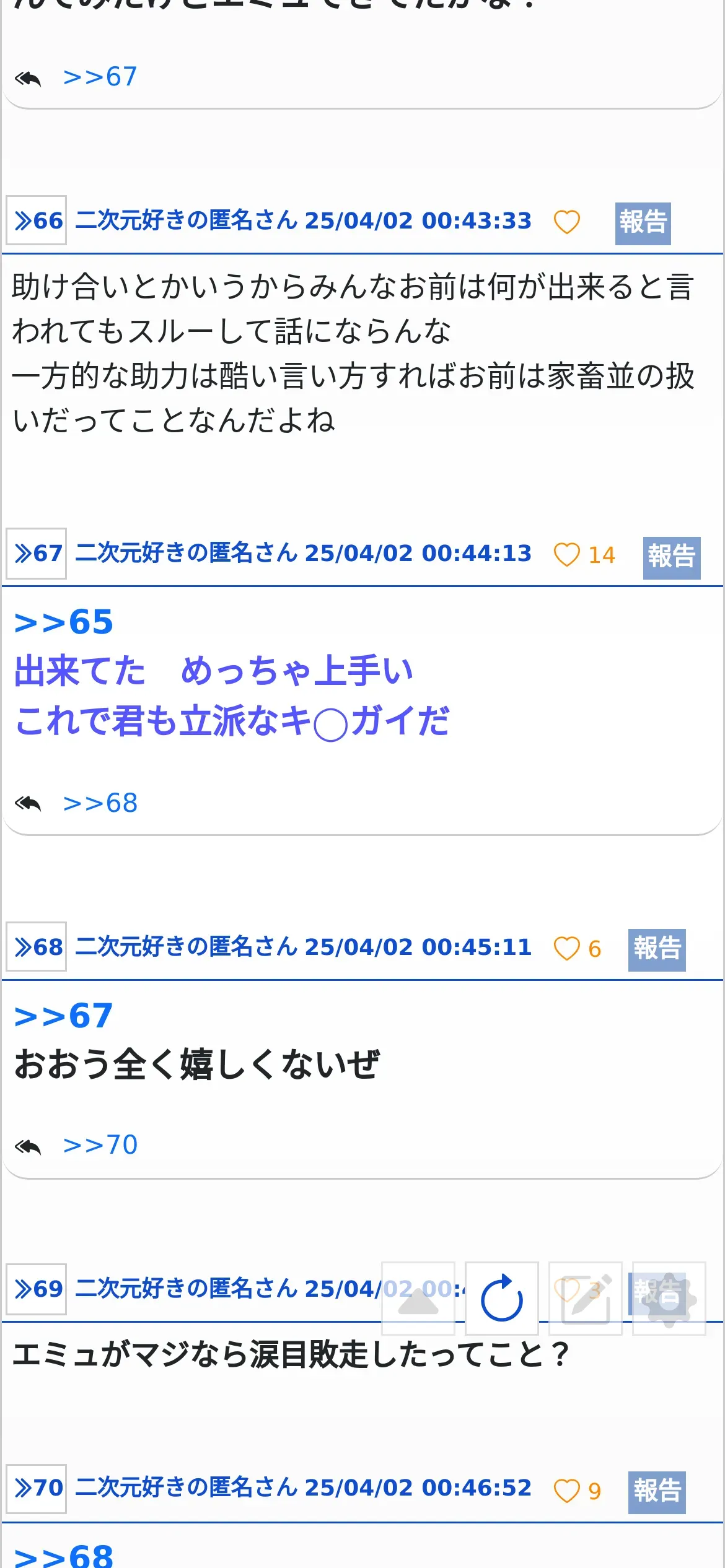
Task: Follow the >>65 quote link in post 67
Action: click(x=64, y=622)
